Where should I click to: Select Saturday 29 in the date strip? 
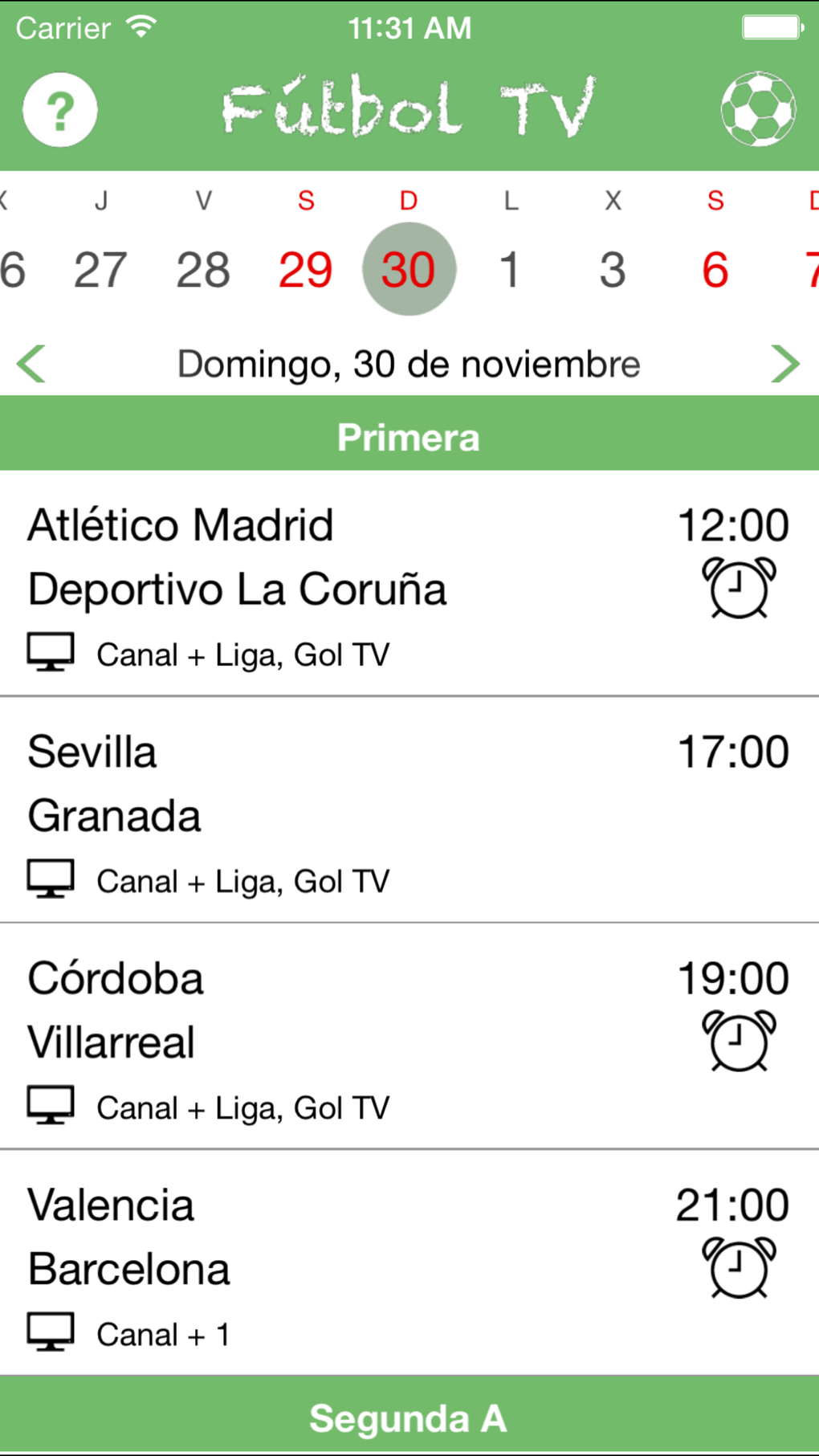pyautogui.click(x=306, y=269)
